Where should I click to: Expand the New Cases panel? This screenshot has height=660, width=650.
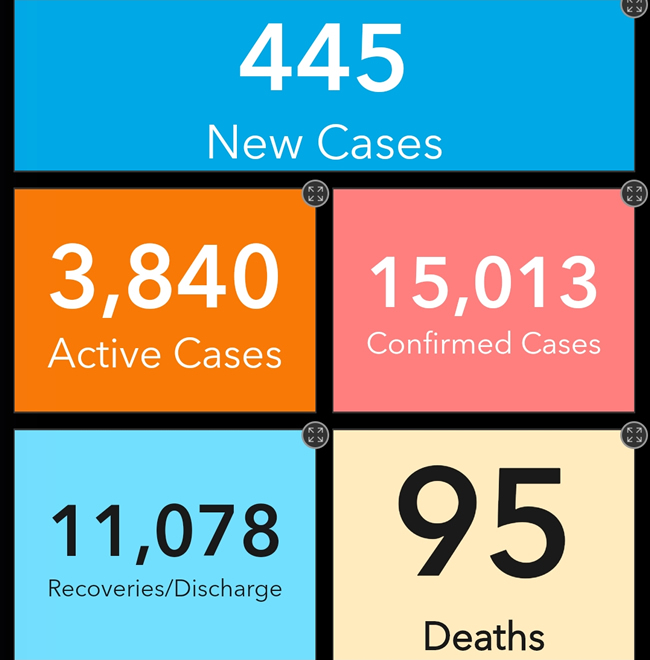tap(634, 5)
